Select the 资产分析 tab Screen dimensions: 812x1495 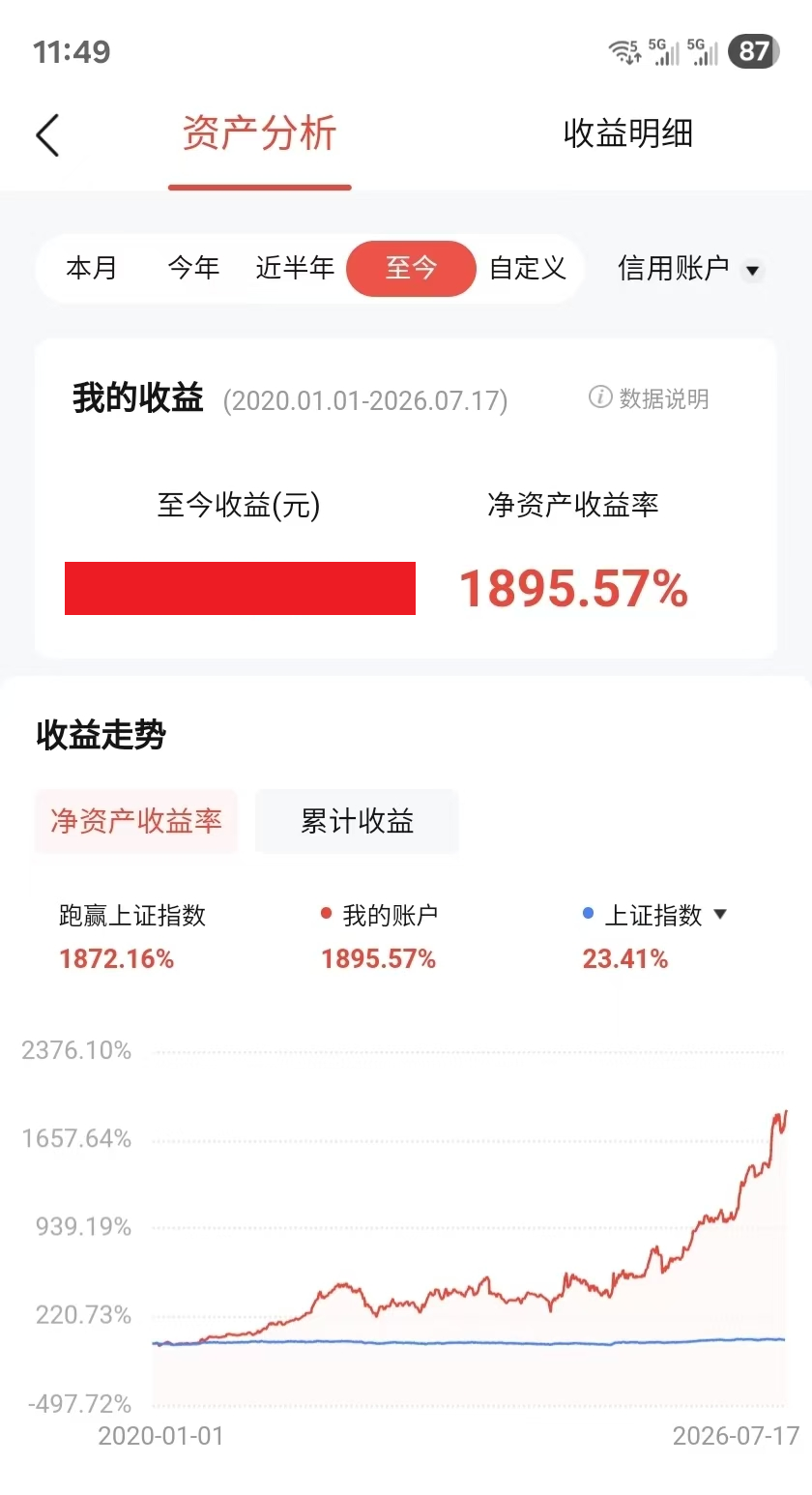(x=259, y=133)
